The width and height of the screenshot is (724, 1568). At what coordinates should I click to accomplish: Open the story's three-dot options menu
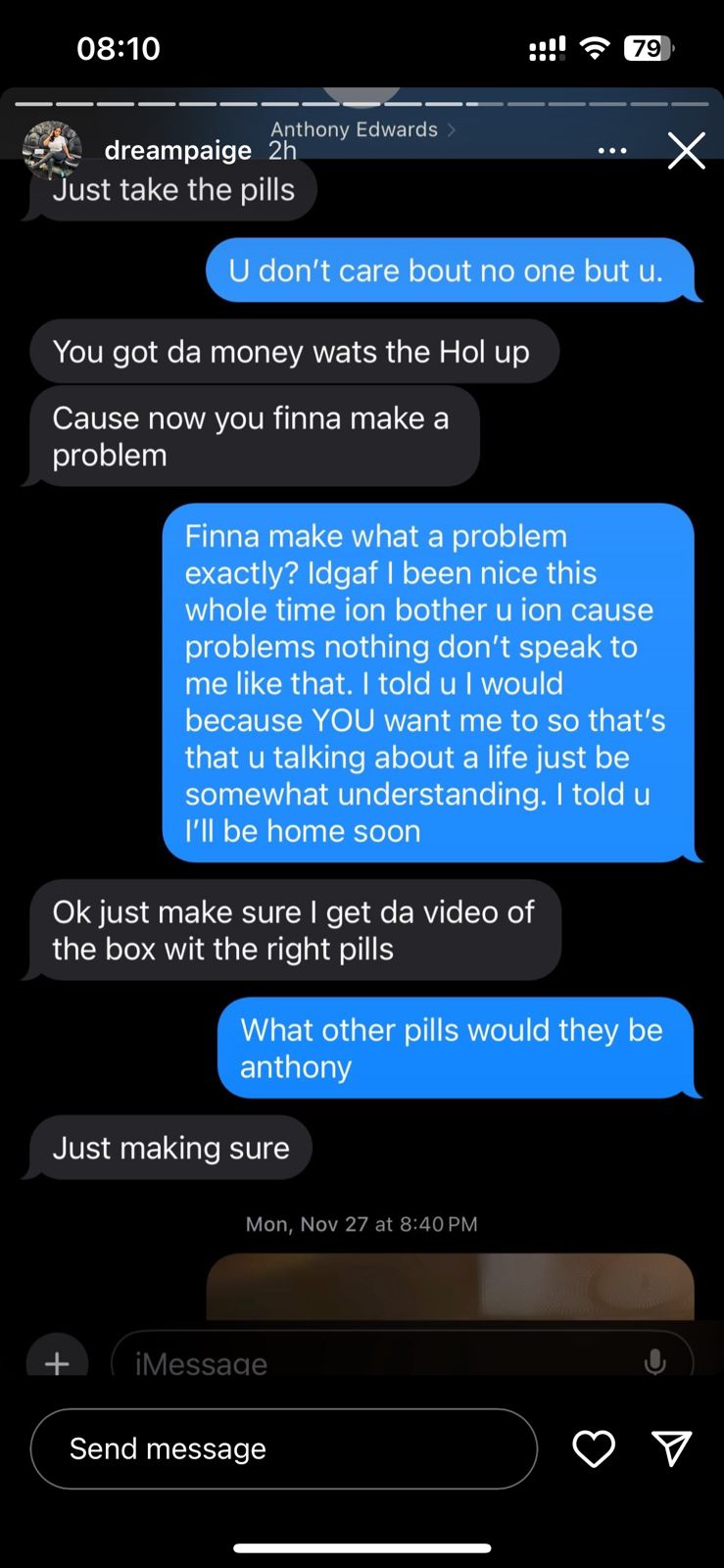point(612,151)
